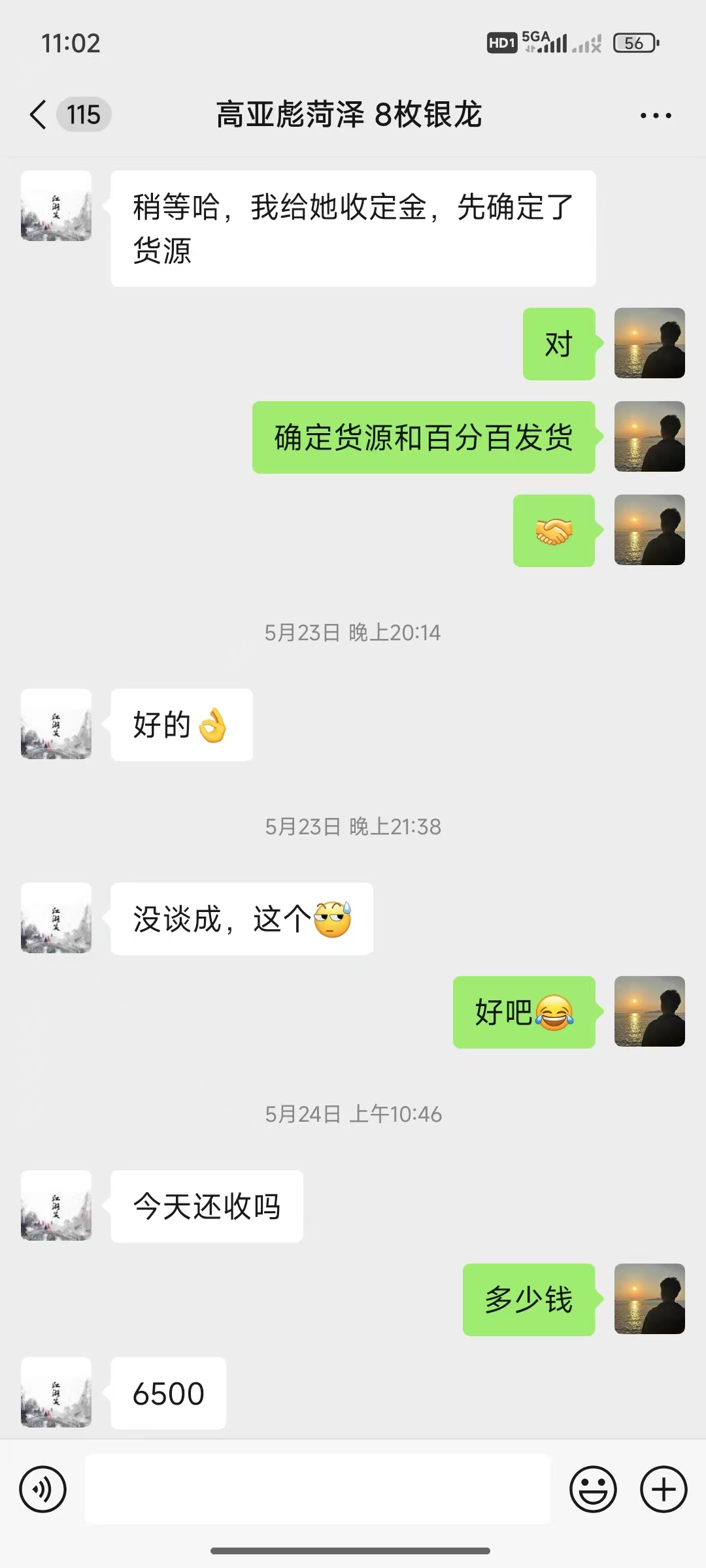Open the three-dot chat options menu
Viewport: 706px width, 1568px height.
click(655, 116)
